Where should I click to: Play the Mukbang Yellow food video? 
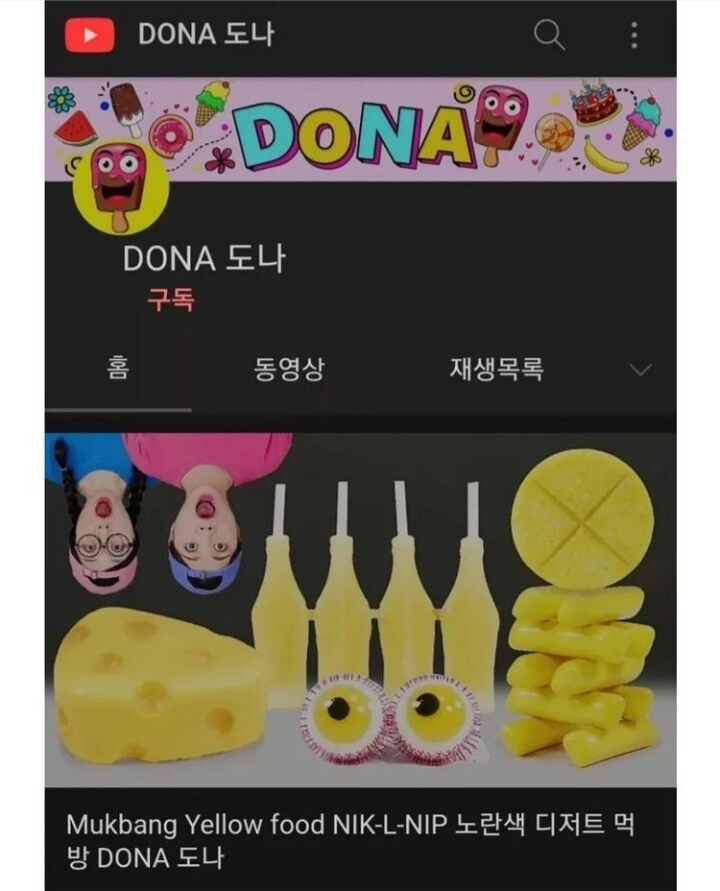click(360, 608)
